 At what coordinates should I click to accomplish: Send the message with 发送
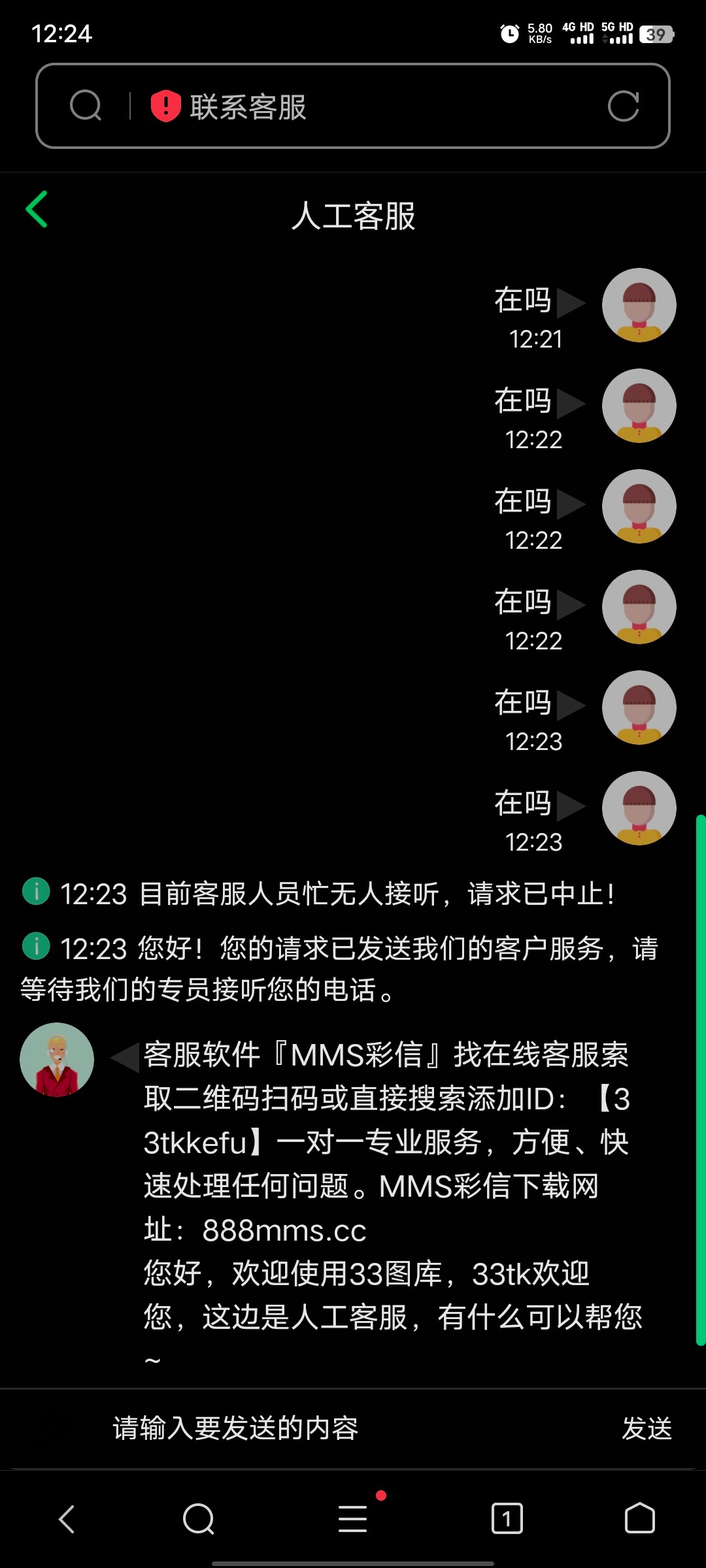pos(647,1428)
